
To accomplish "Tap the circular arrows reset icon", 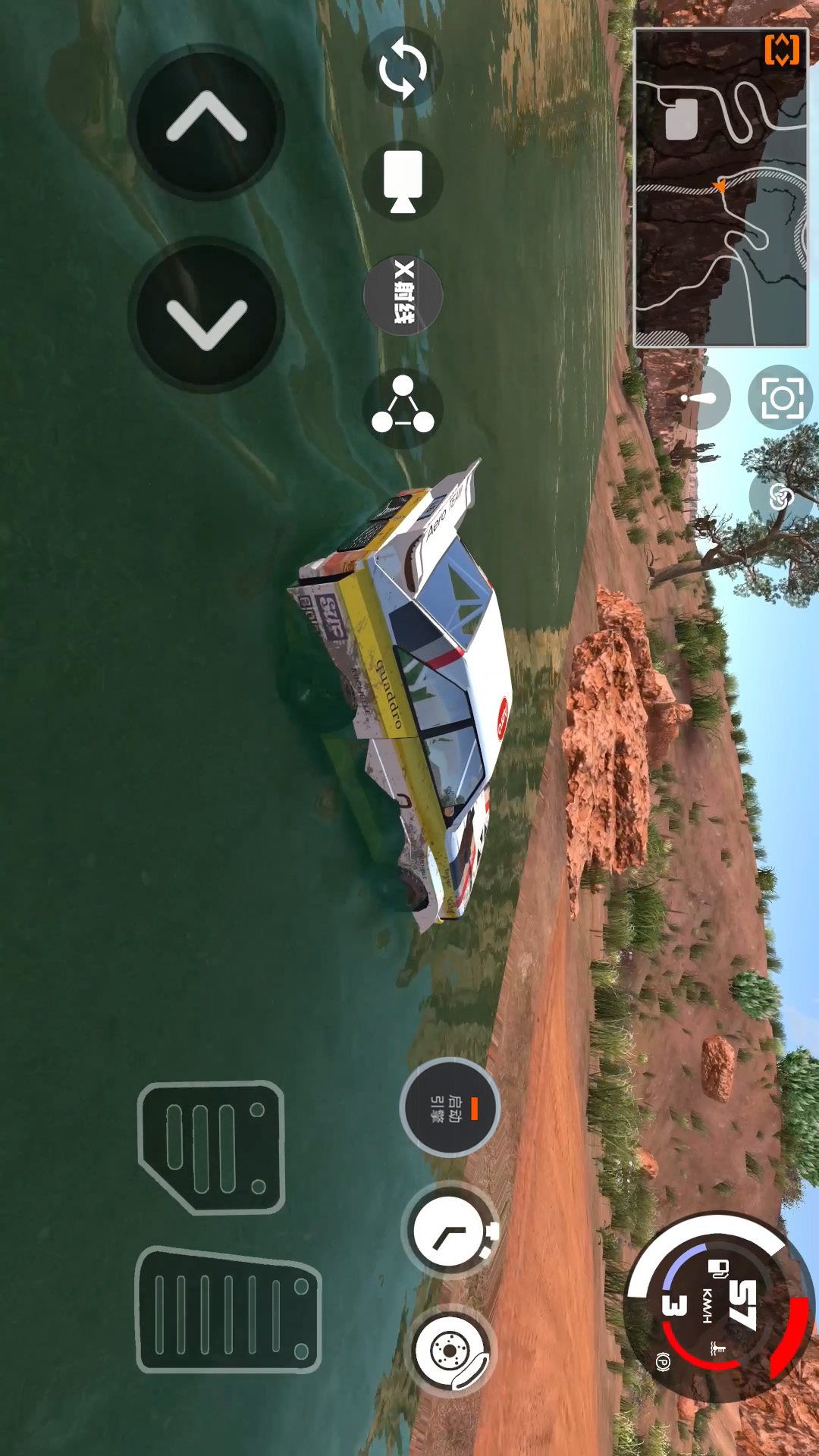I will (403, 68).
